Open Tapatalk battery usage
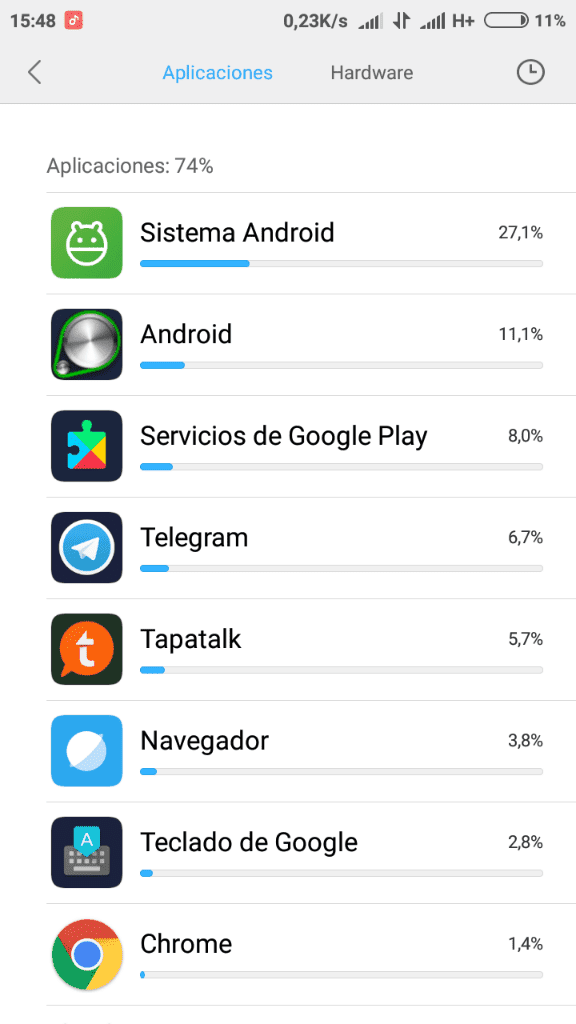Screen dimensions: 576x1024 (x=311, y=649)
